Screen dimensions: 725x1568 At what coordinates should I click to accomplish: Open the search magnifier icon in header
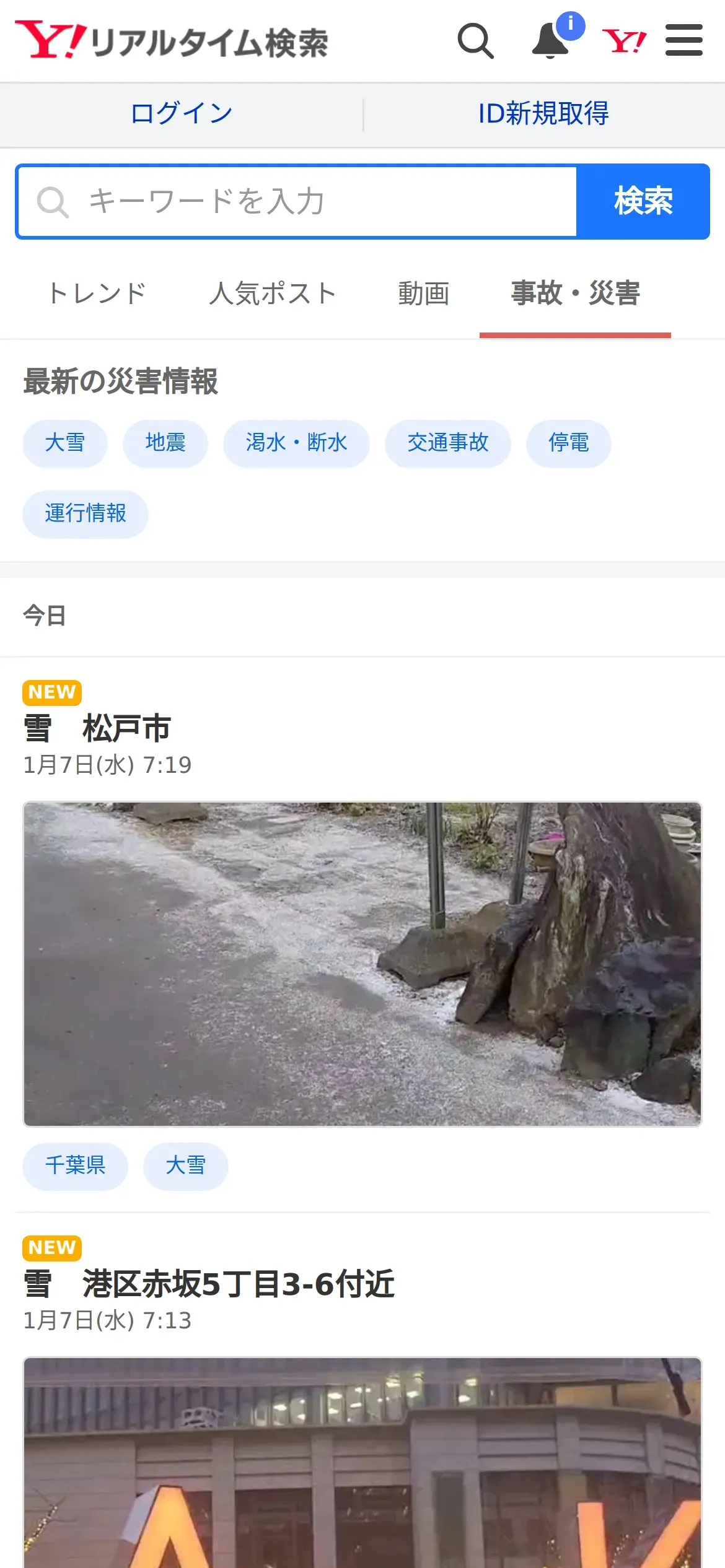point(475,41)
